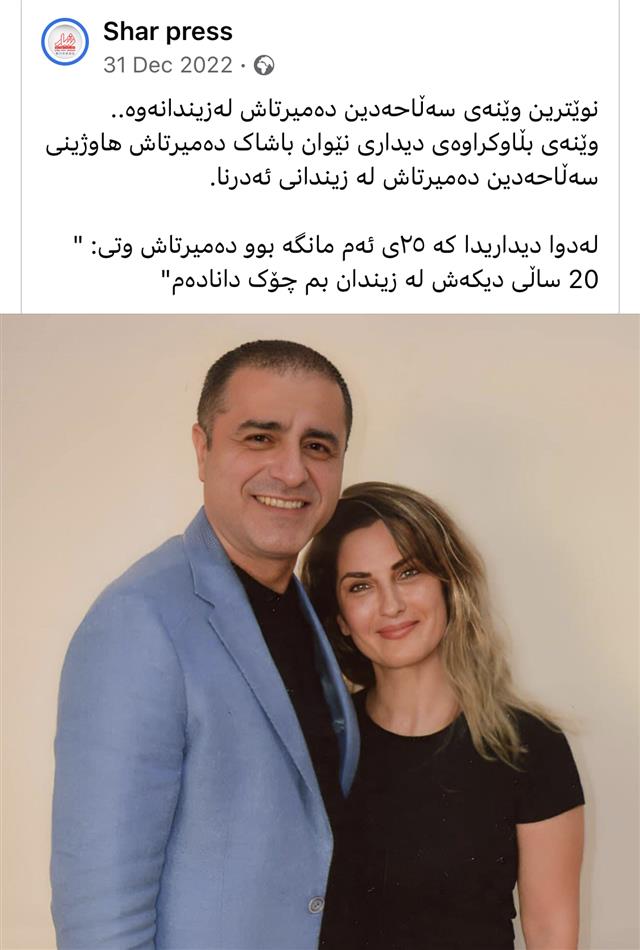This screenshot has width=640, height=950.
Task: Open the Shar press page name
Action: (167, 31)
